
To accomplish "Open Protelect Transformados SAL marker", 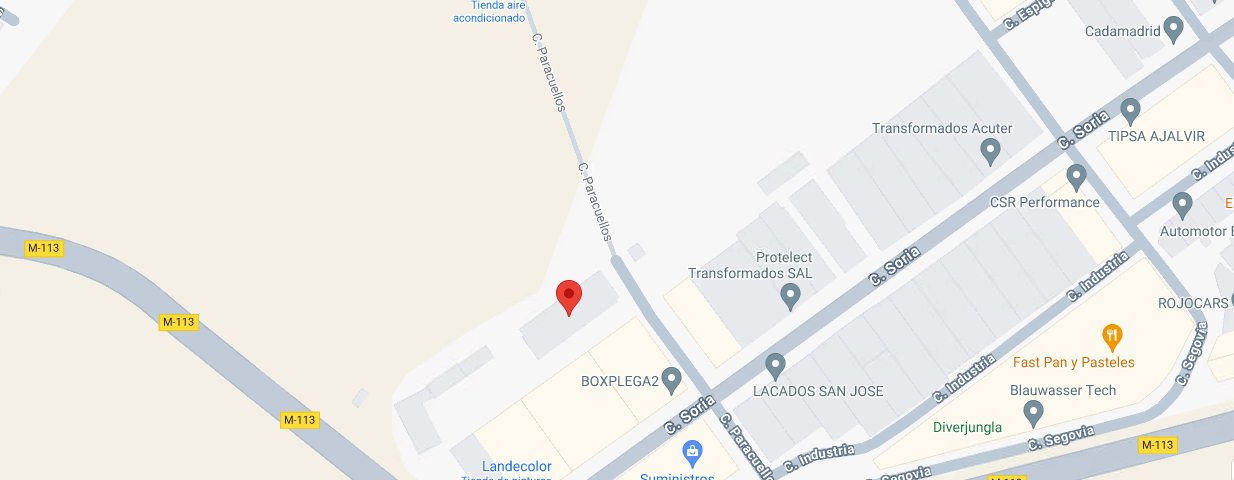I will (x=790, y=296).
